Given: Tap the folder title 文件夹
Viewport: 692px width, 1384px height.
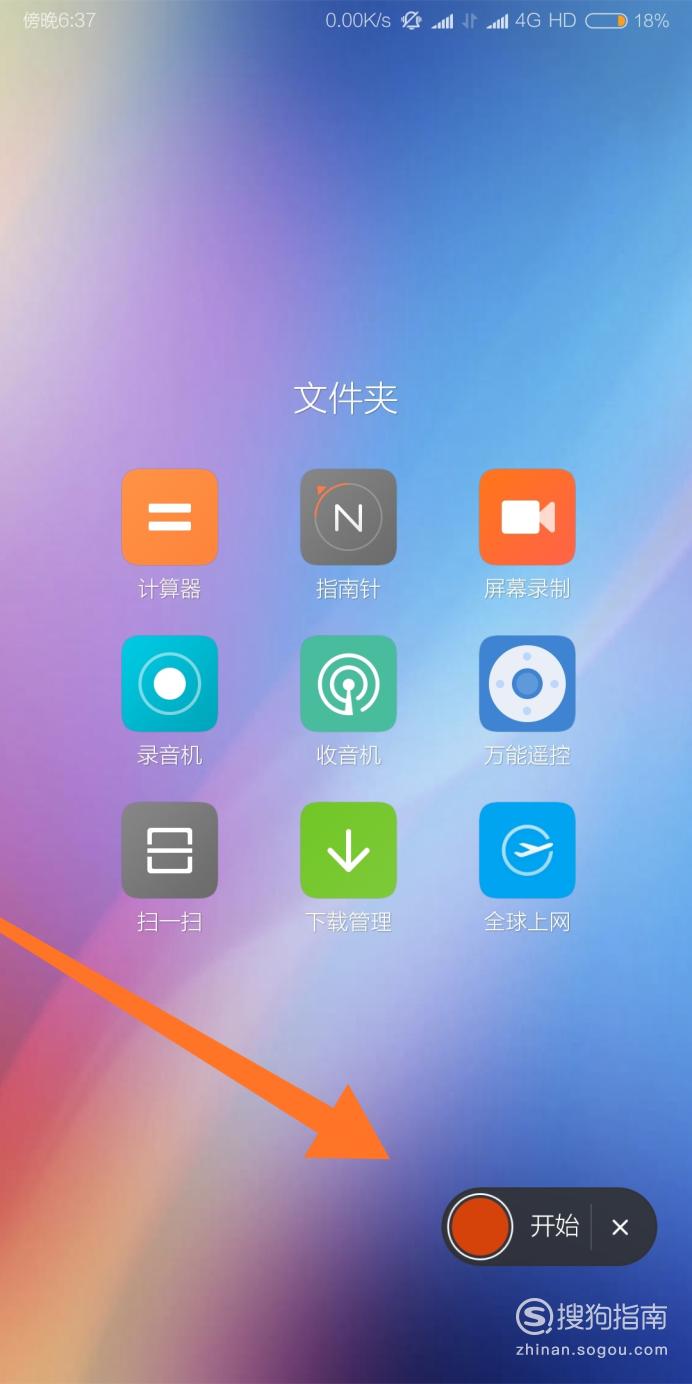Looking at the screenshot, I should [346, 398].
